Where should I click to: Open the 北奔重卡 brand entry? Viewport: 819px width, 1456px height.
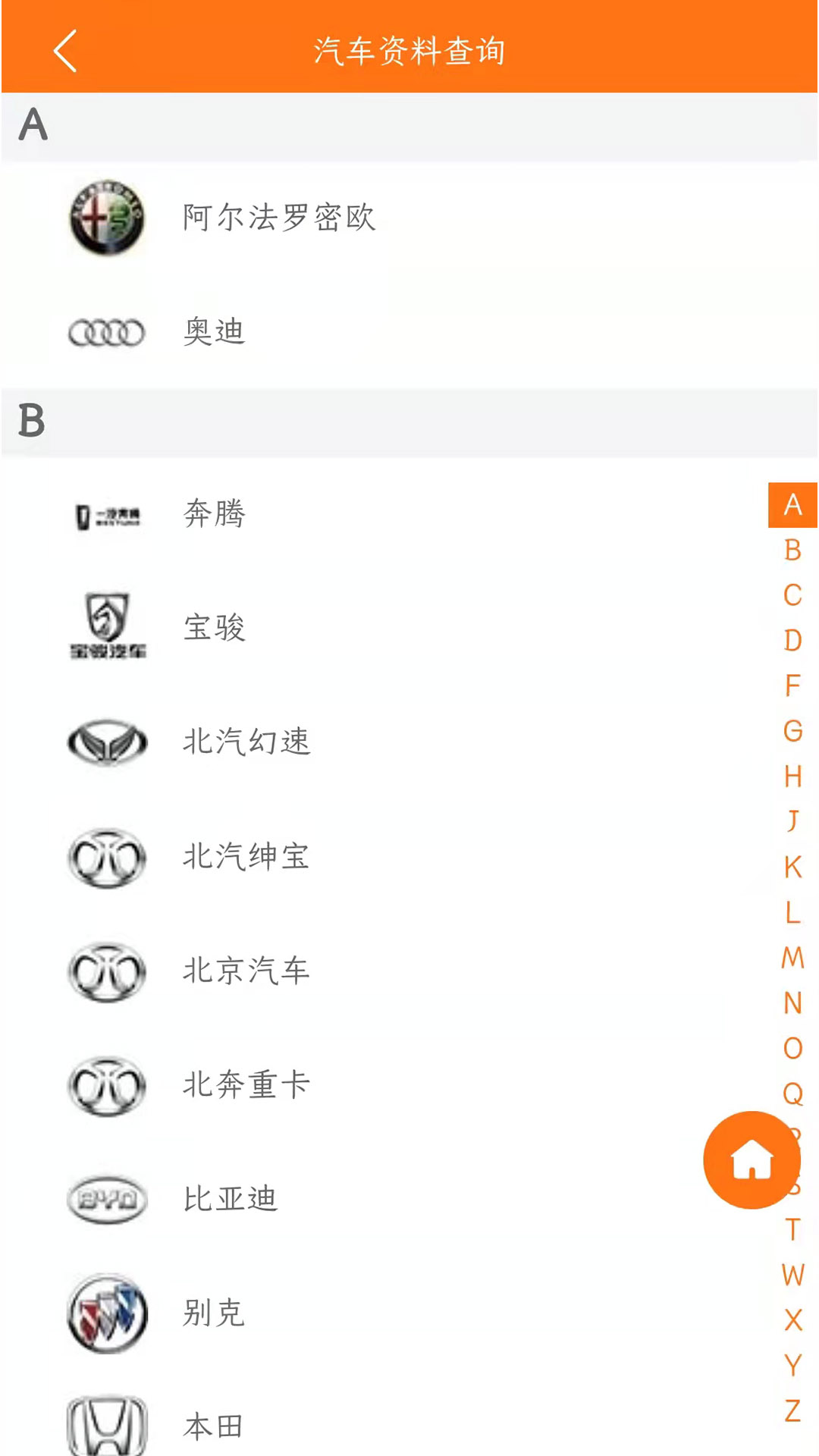(x=246, y=1085)
